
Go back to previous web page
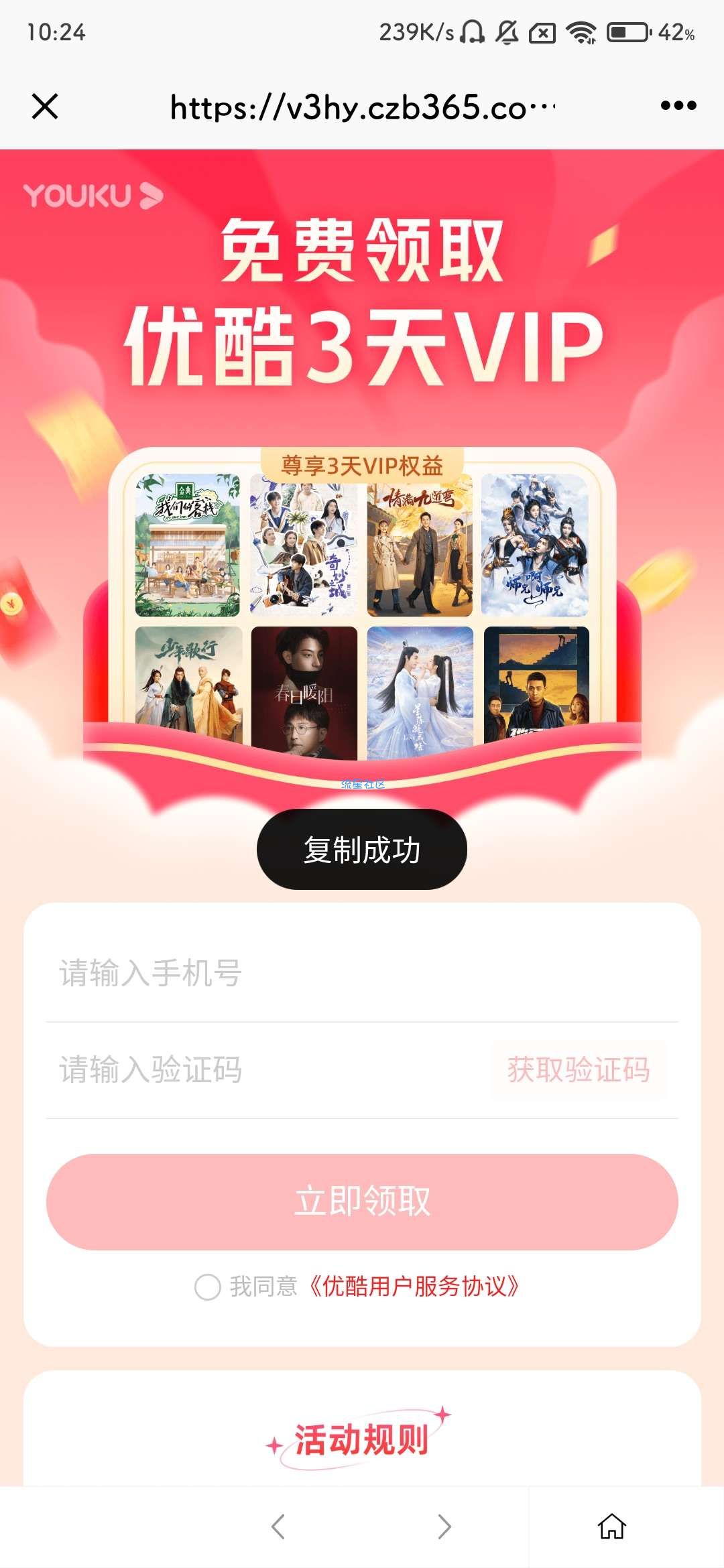tap(278, 1526)
